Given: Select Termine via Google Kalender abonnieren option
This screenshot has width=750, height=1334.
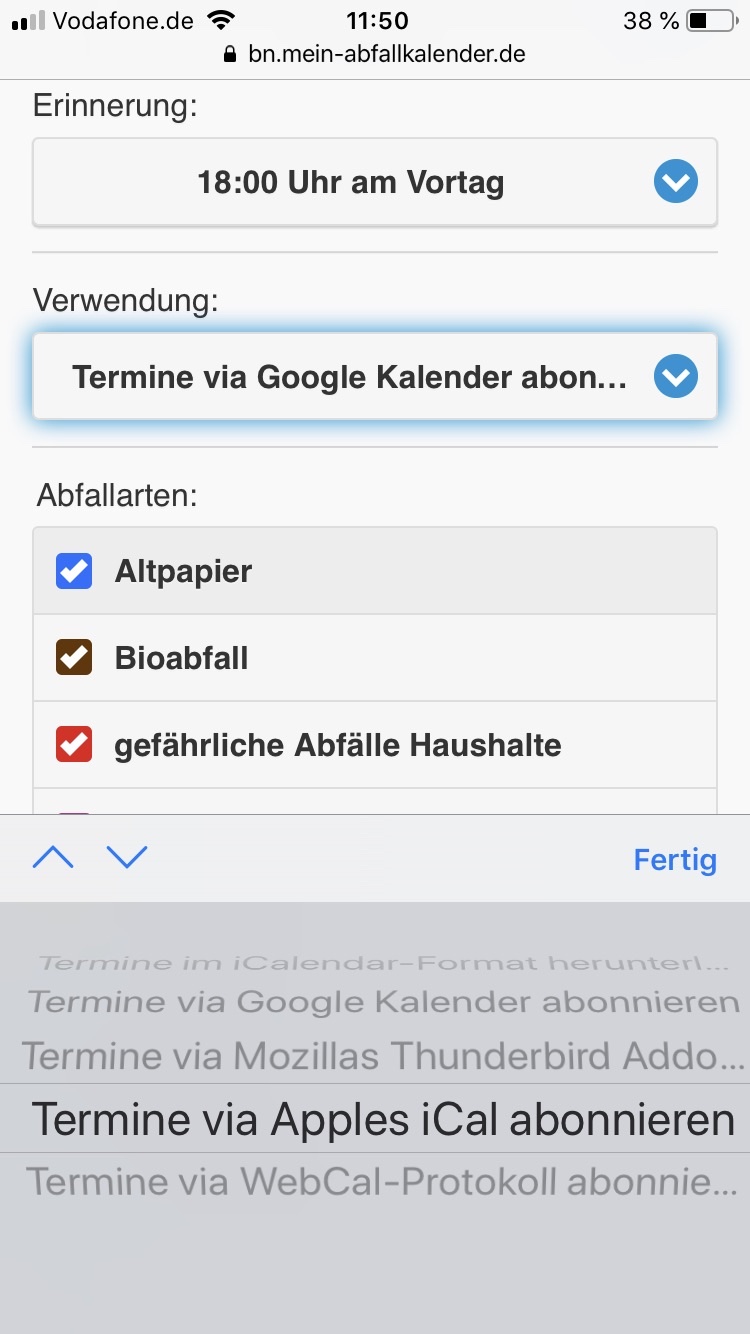Looking at the screenshot, I should [x=382, y=1002].
